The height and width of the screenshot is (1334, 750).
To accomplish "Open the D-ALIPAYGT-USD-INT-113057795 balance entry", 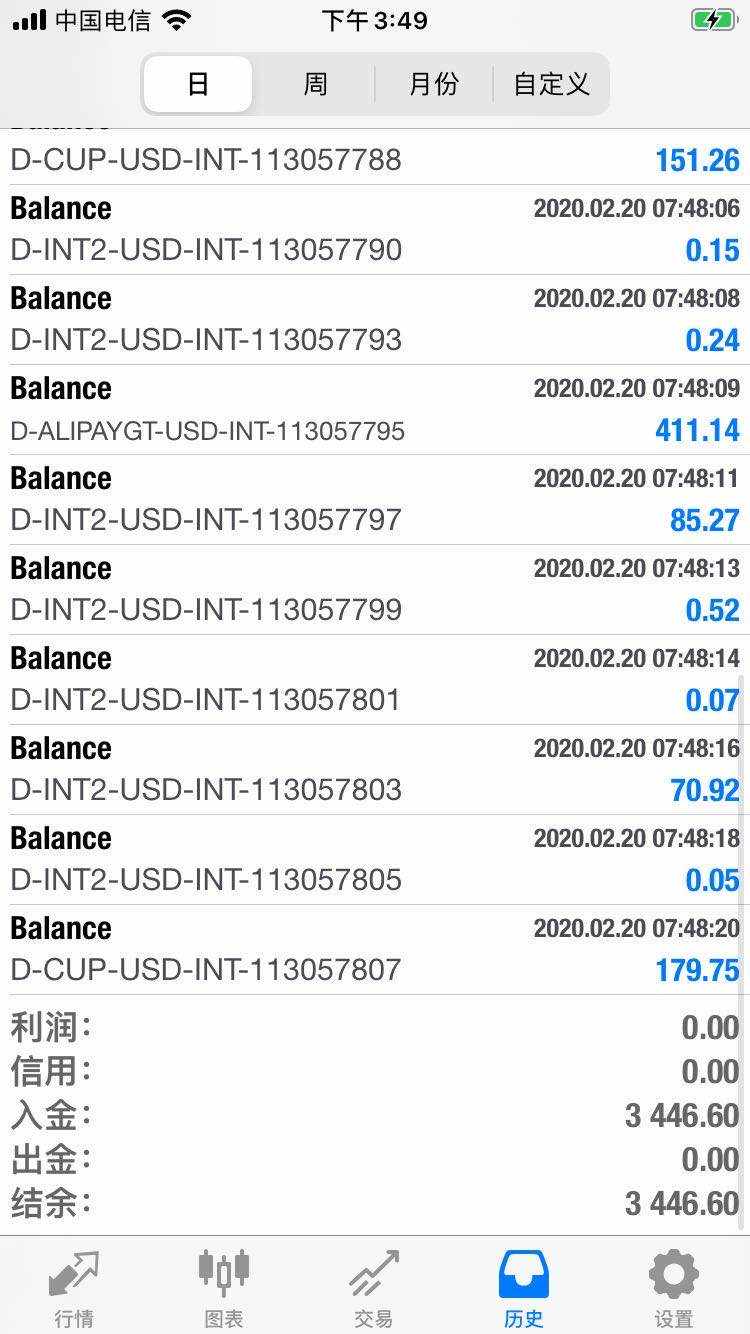I will pos(375,410).
